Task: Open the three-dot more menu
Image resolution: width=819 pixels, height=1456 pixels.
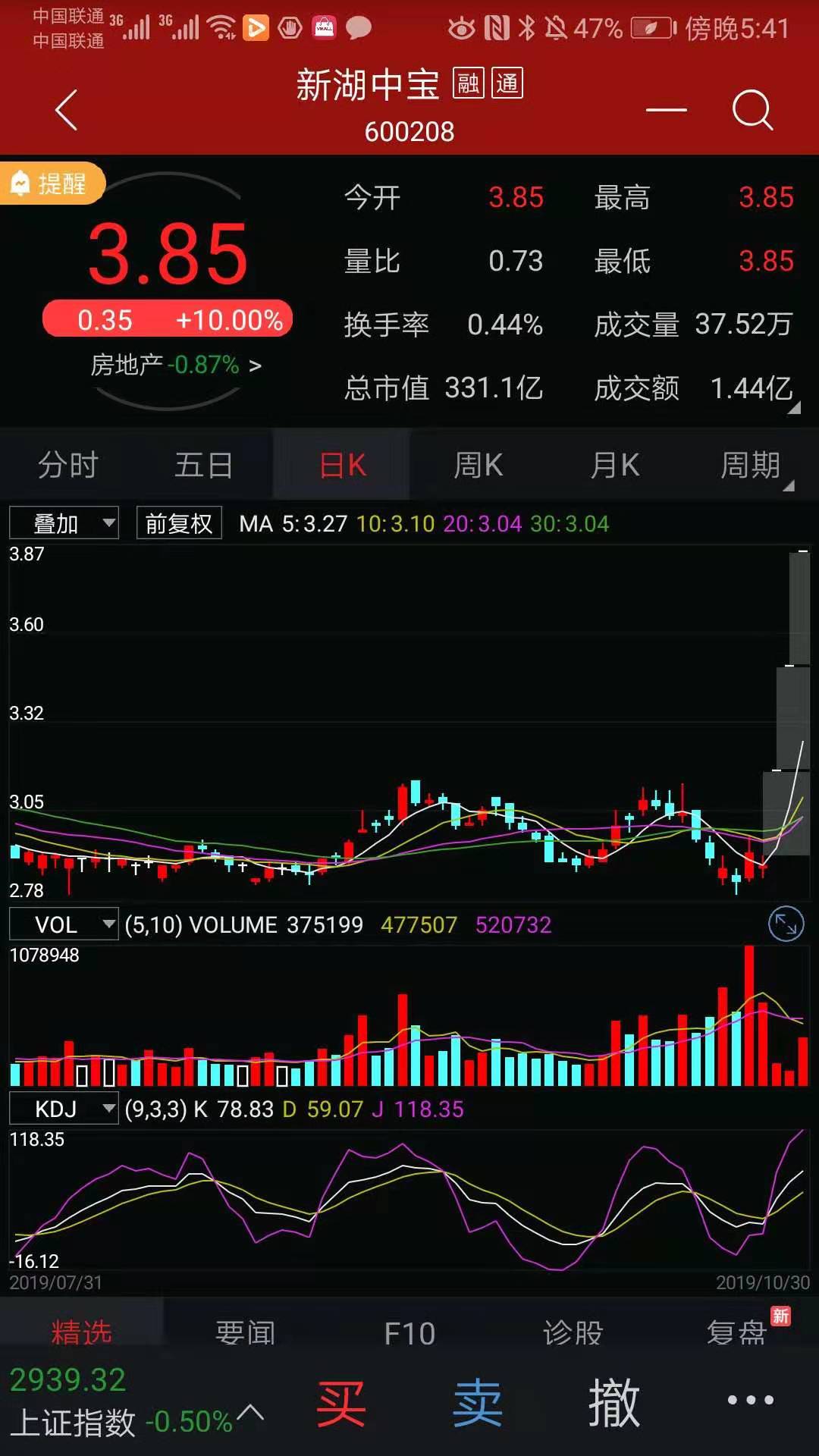Action: pyautogui.click(x=750, y=1400)
